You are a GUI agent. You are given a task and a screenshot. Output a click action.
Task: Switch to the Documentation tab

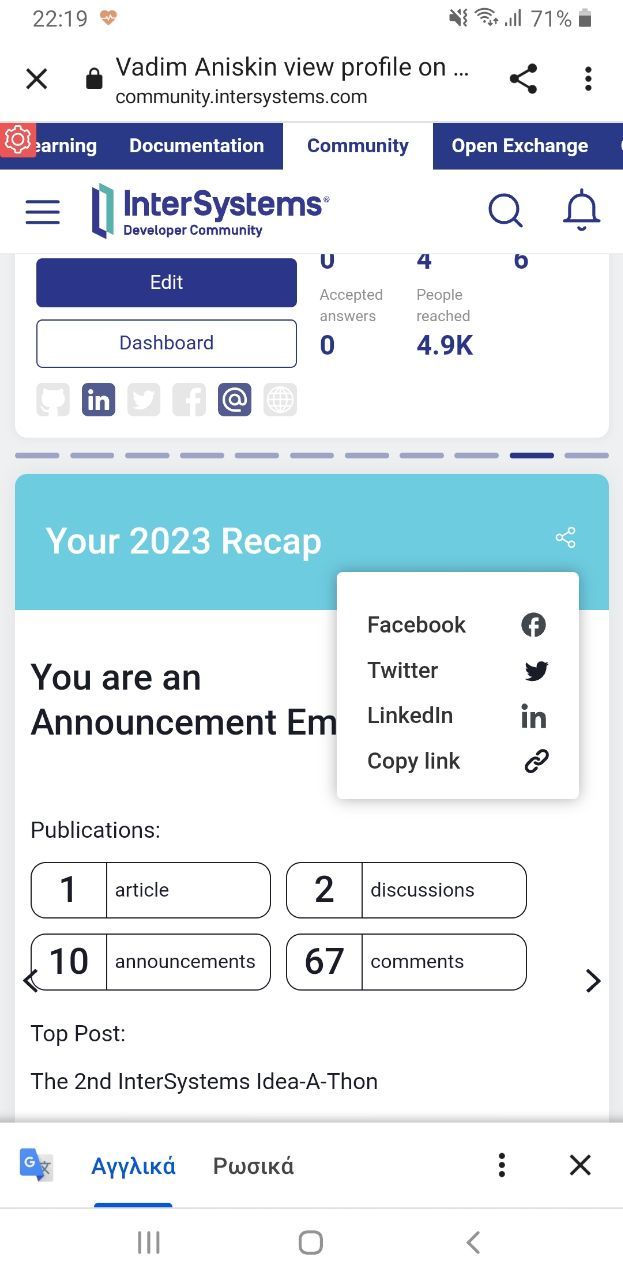click(x=196, y=146)
